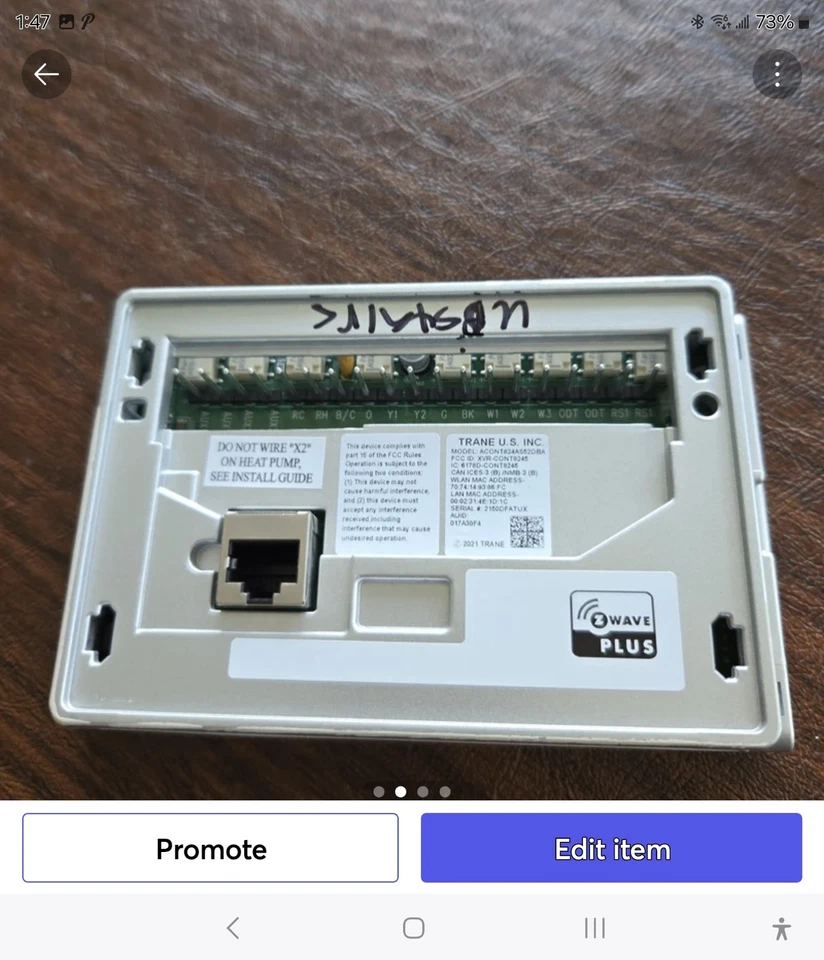
Task: Tap the system back button
Action: pos(233,928)
